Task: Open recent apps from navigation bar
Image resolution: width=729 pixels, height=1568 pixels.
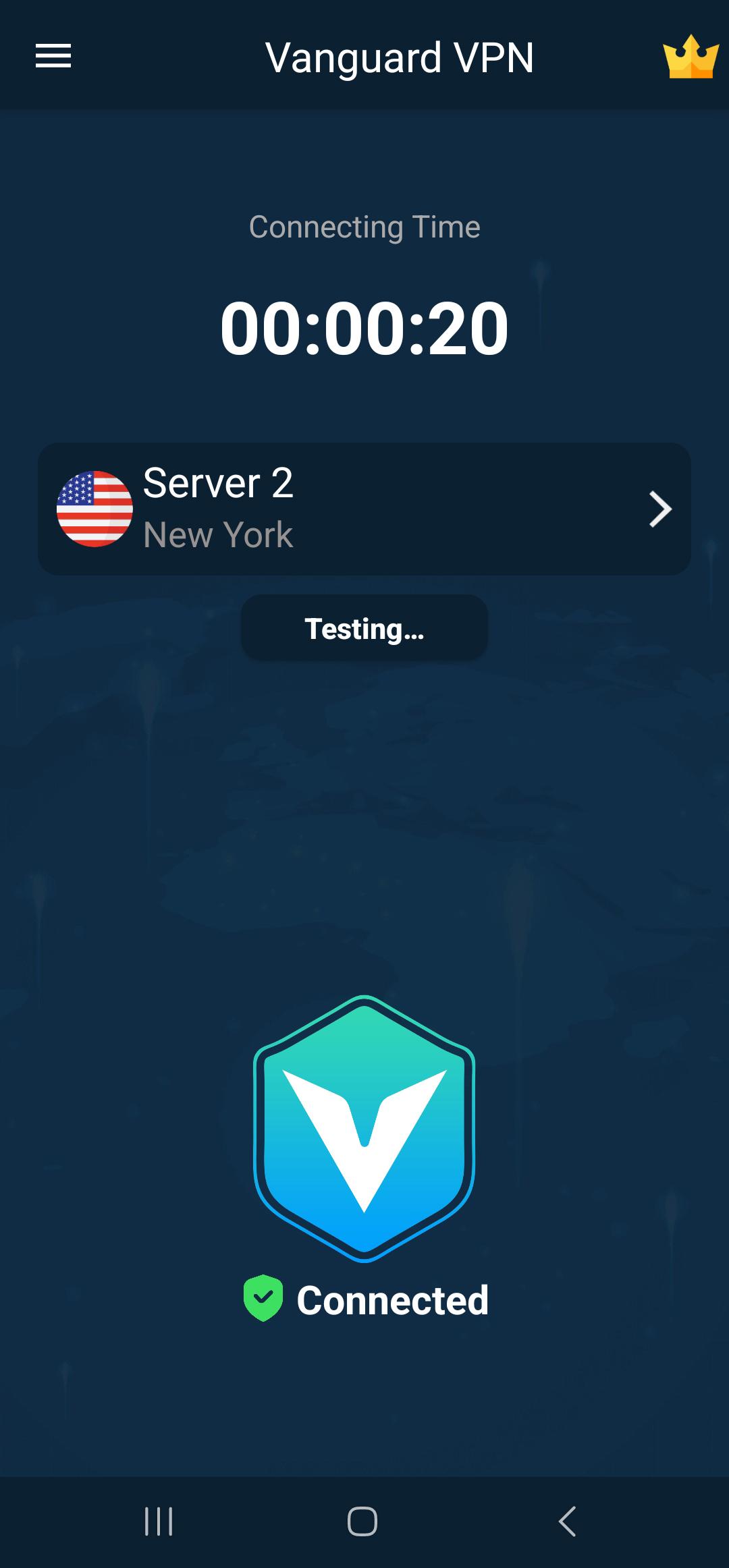Action: pyautogui.click(x=159, y=1521)
